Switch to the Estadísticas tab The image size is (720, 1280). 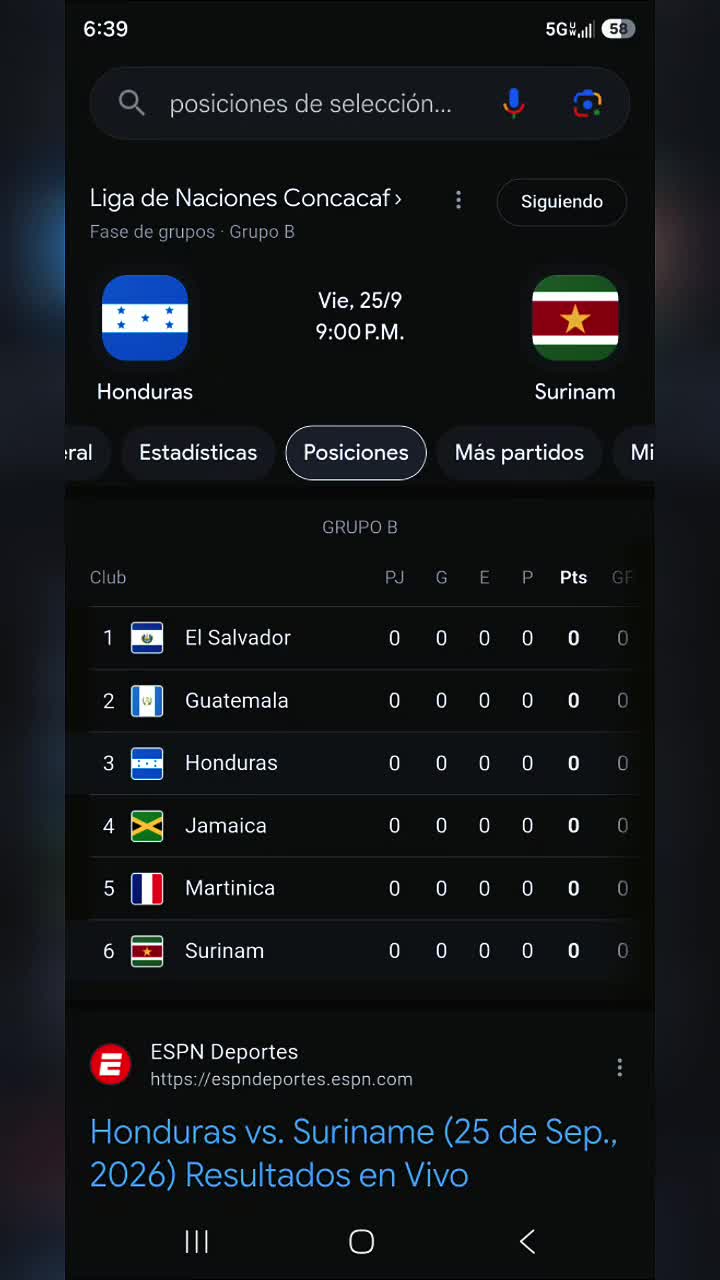(198, 453)
